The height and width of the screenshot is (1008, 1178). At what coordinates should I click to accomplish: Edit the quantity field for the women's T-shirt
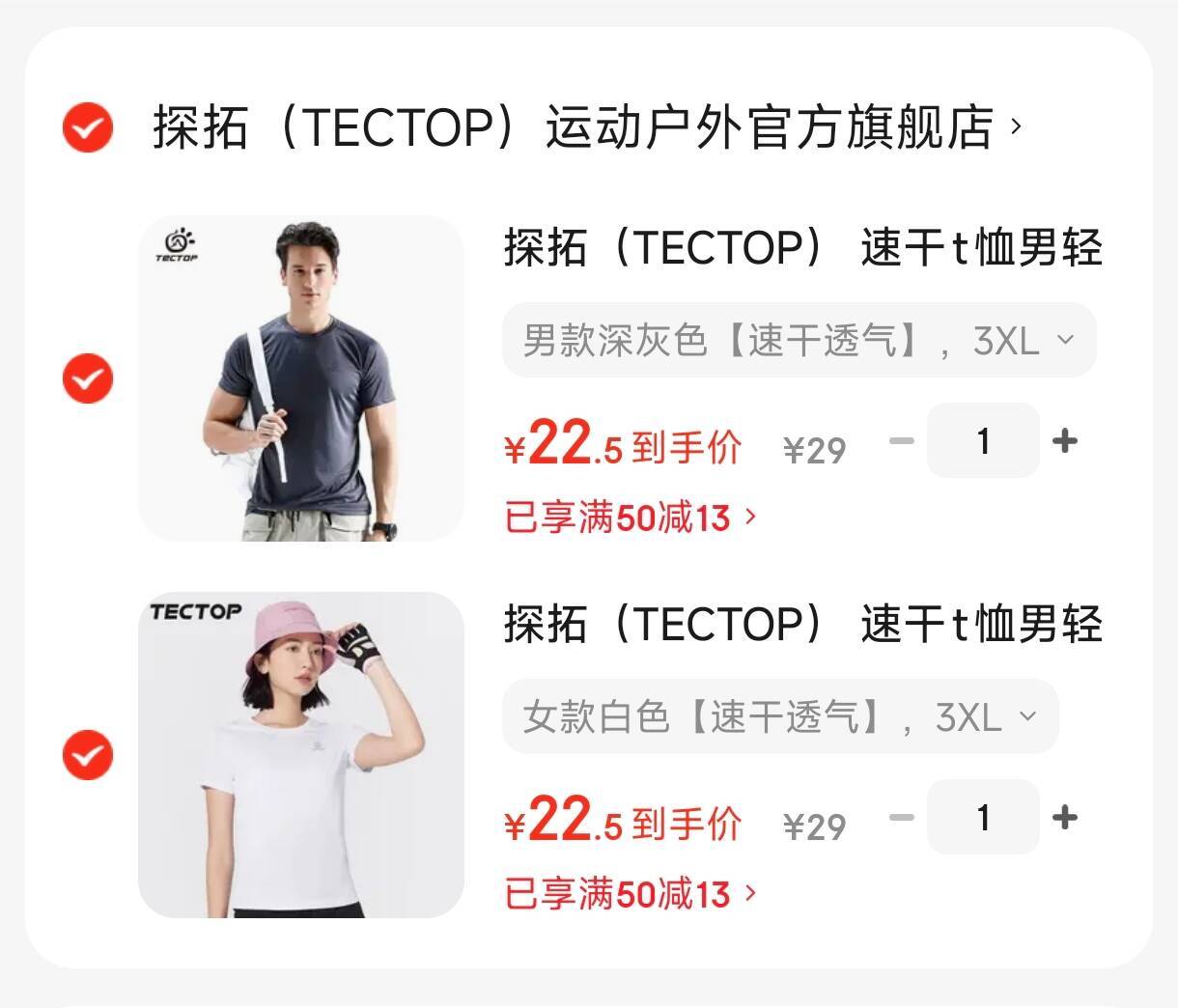[983, 818]
